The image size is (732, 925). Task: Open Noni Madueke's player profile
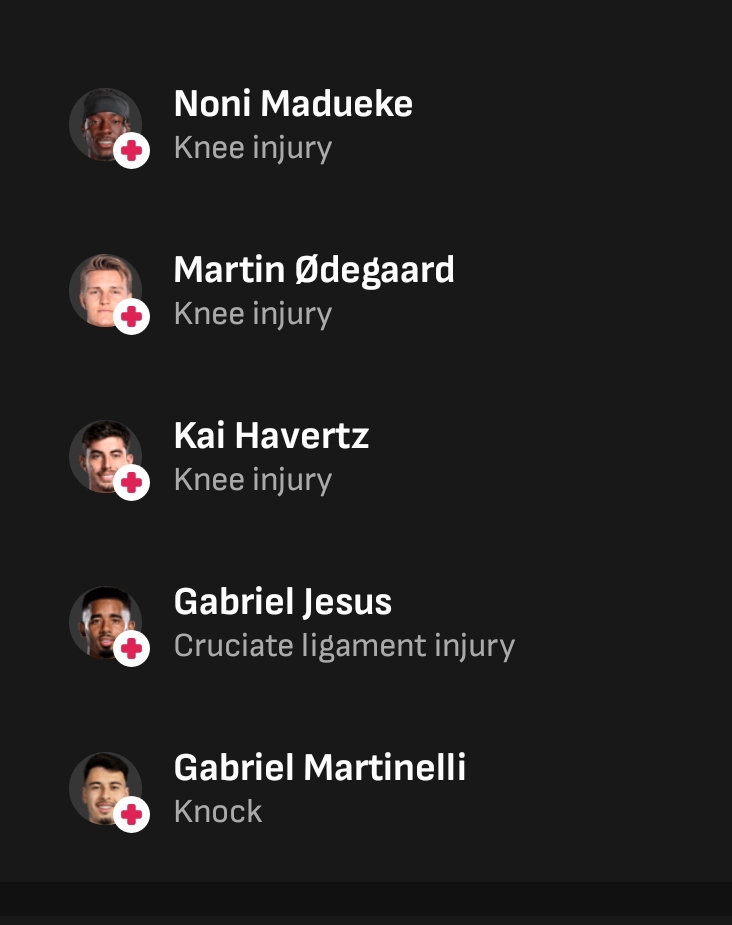293,104
